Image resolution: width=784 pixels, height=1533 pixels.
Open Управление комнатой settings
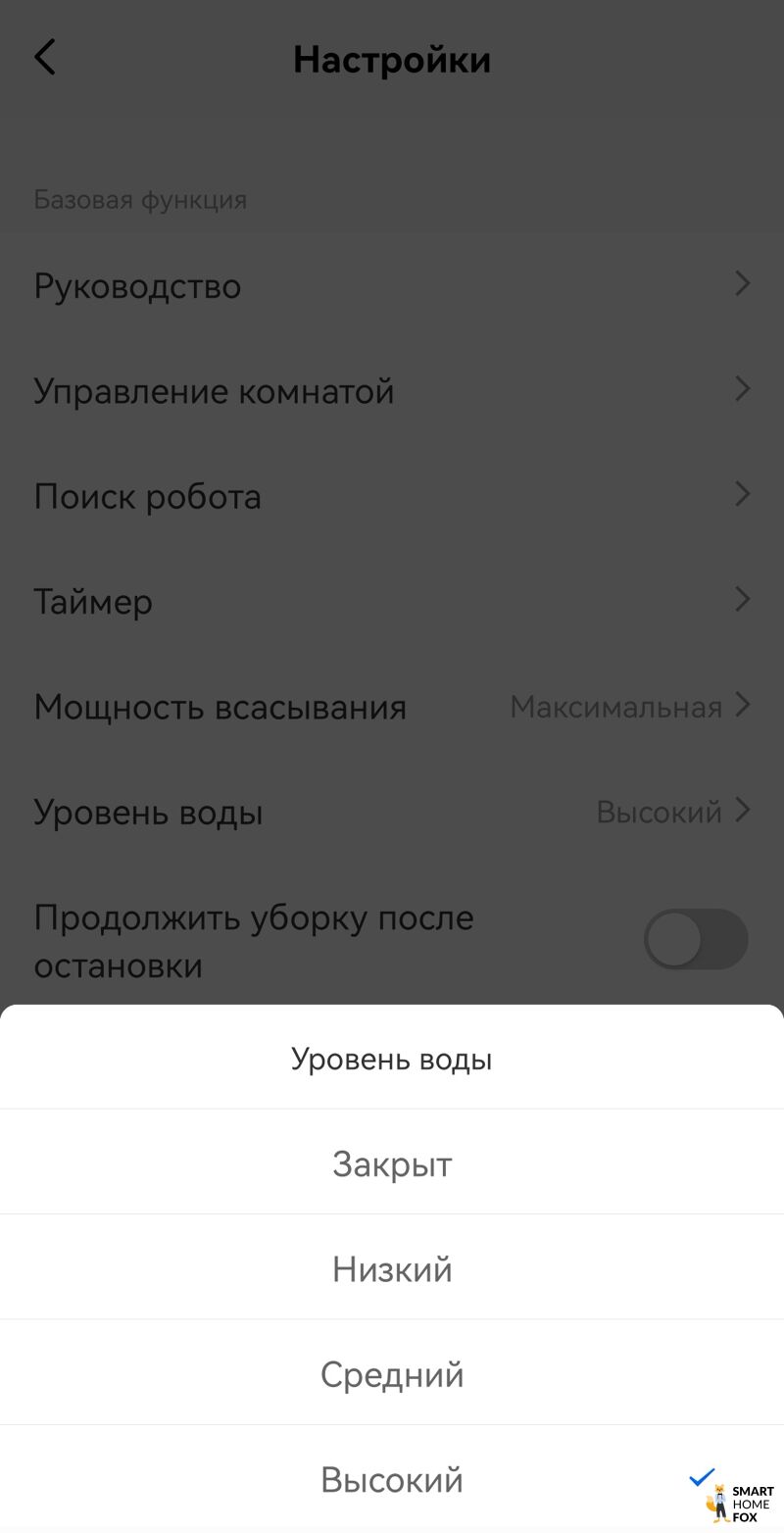(392, 391)
